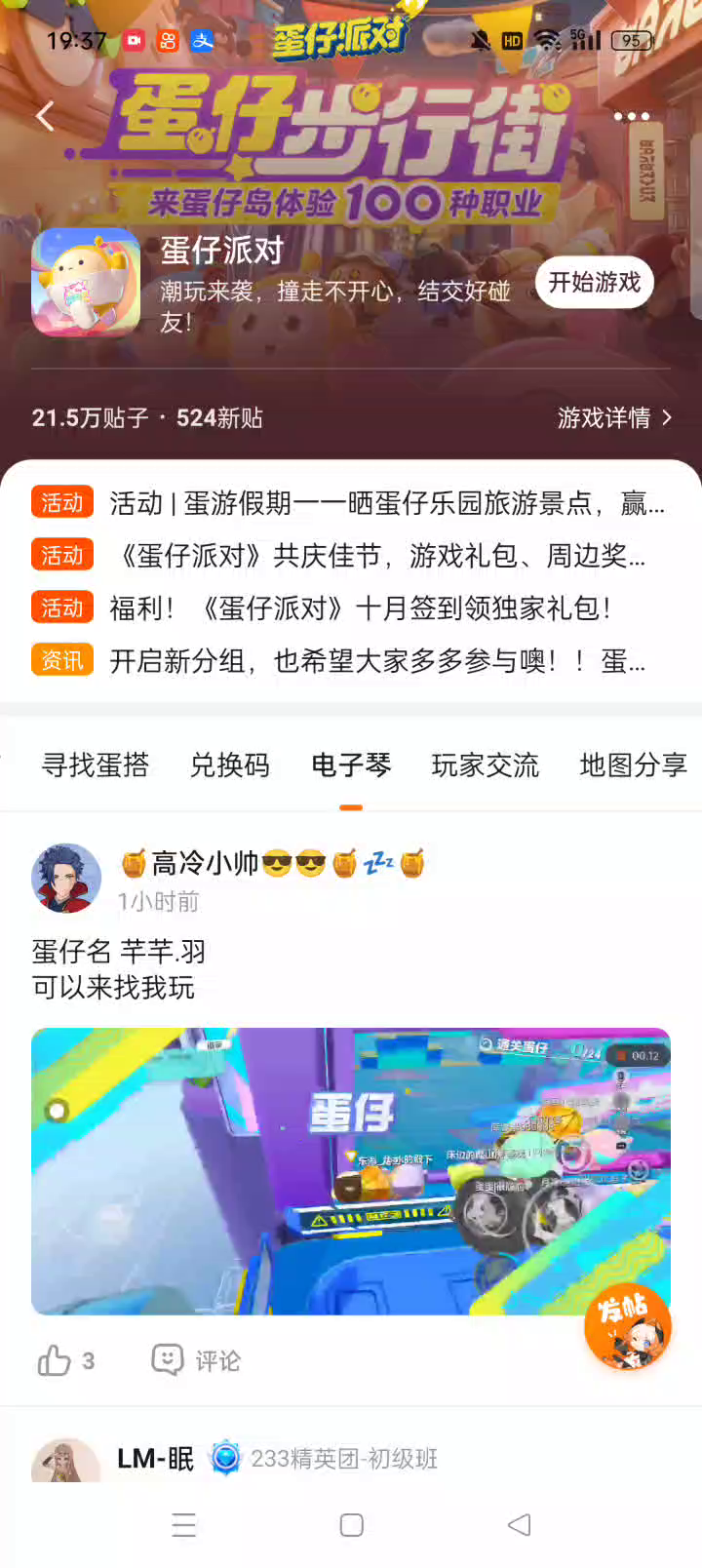
Task: Open the three-dot overflow menu
Action: [631, 117]
